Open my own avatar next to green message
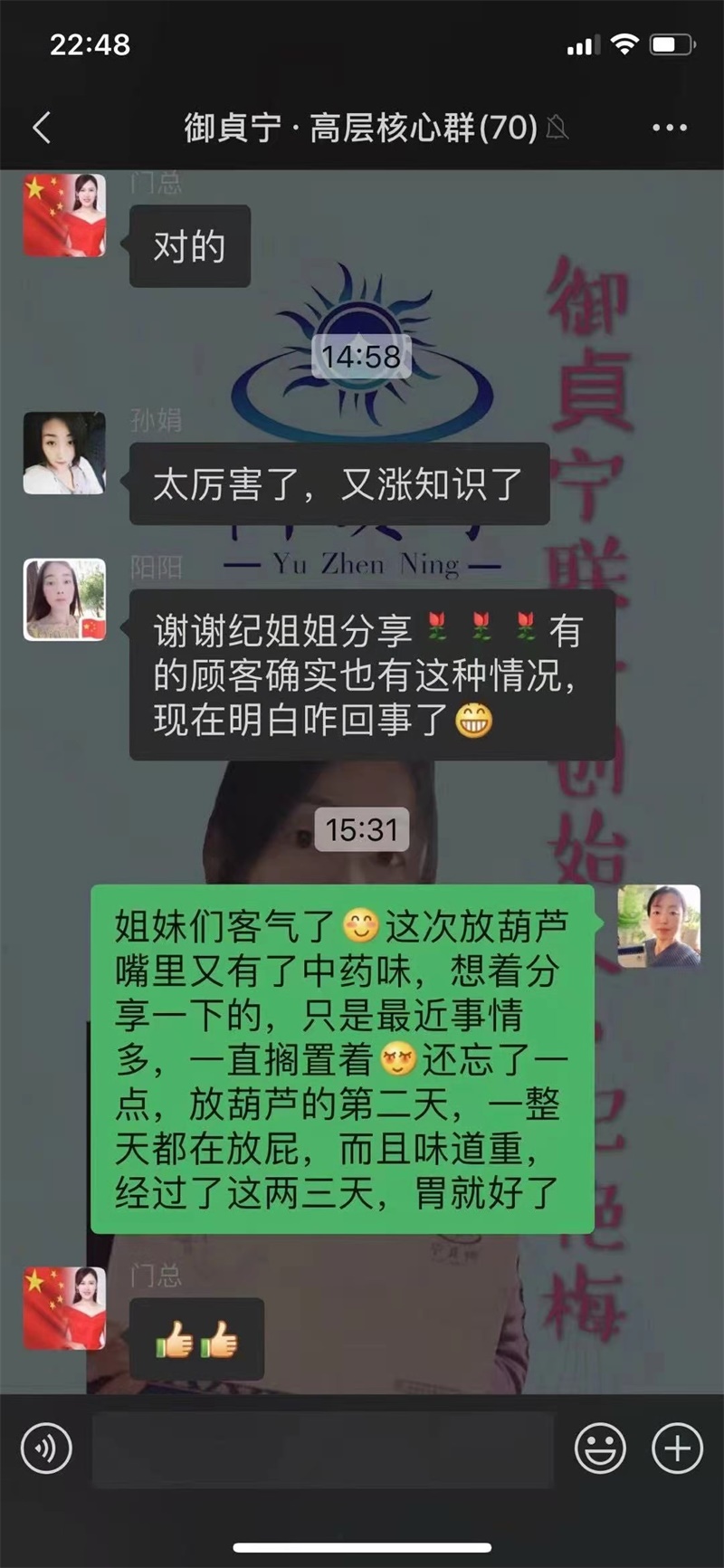724x1568 pixels. pos(659,926)
